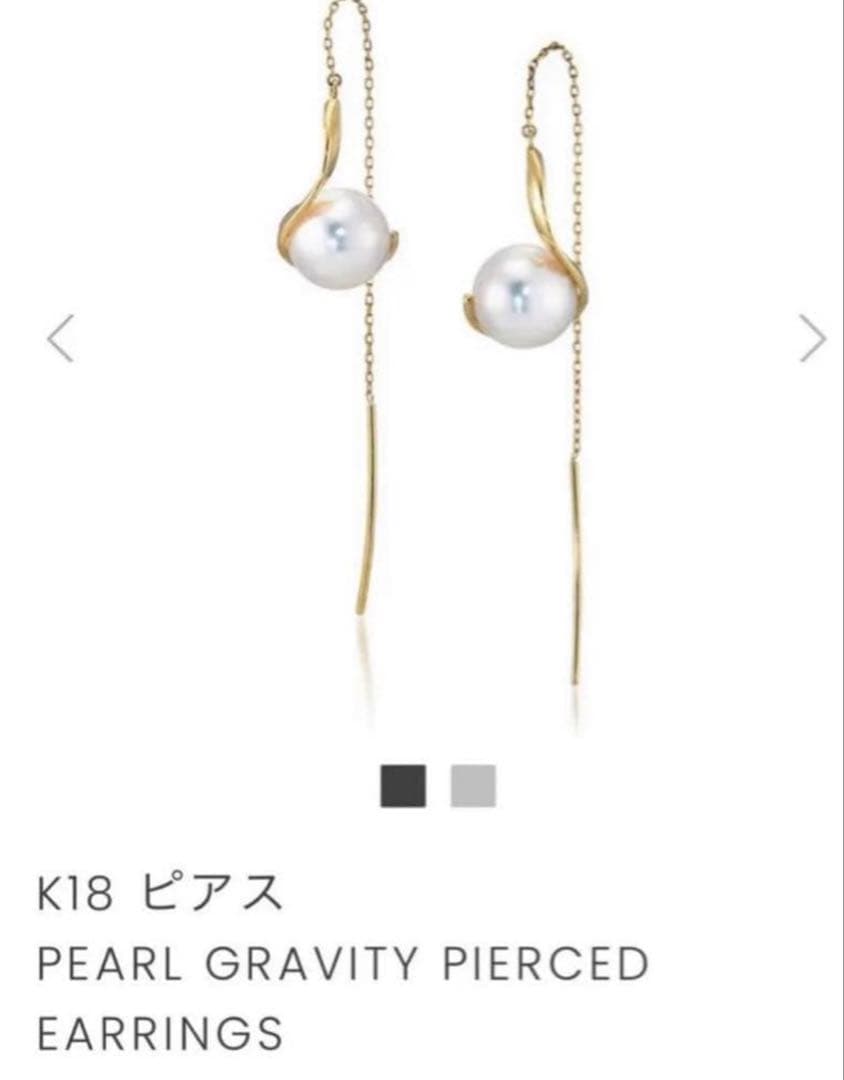Select the dark variant square
Image resolution: width=844 pixels, height=1080 pixels.
401,788
